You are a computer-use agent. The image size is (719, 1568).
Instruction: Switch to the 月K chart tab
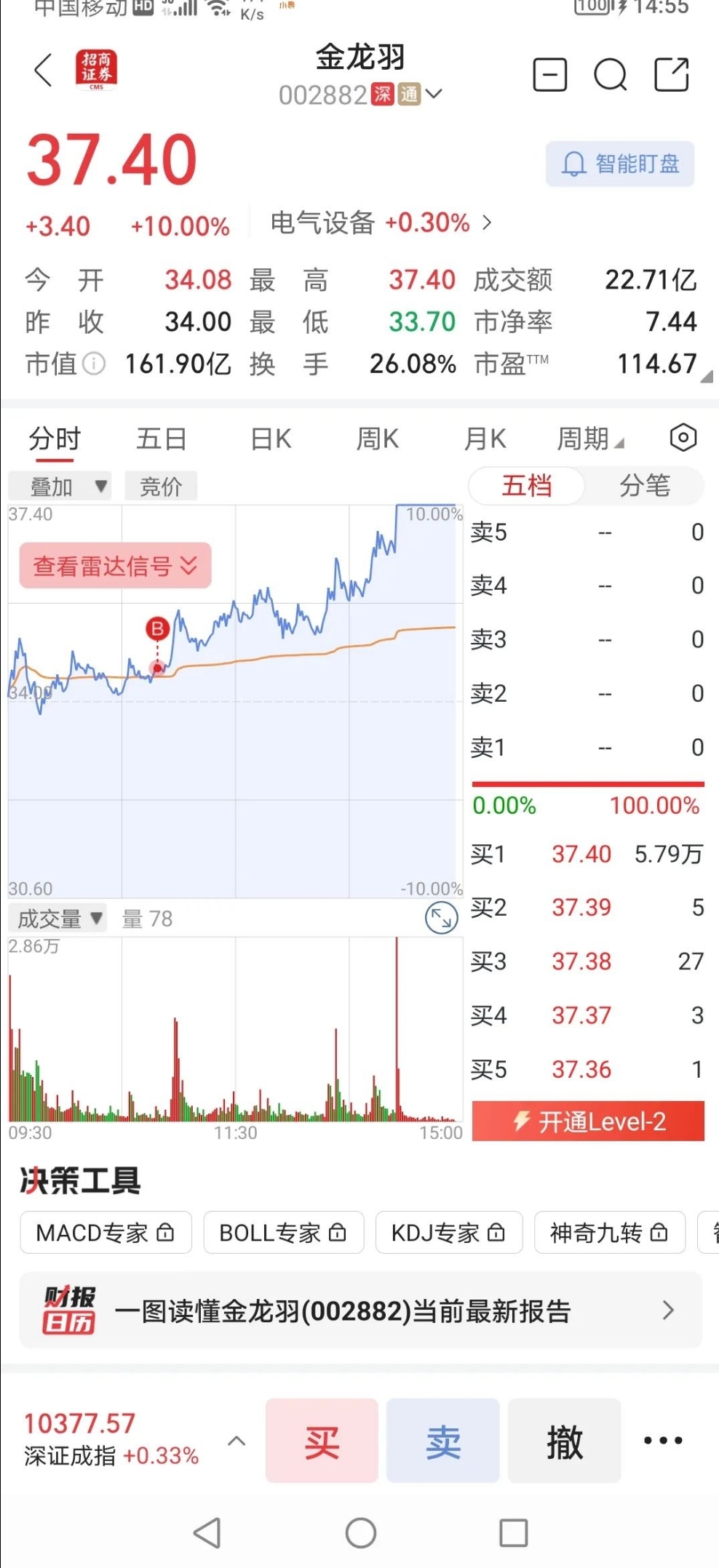[x=485, y=439]
